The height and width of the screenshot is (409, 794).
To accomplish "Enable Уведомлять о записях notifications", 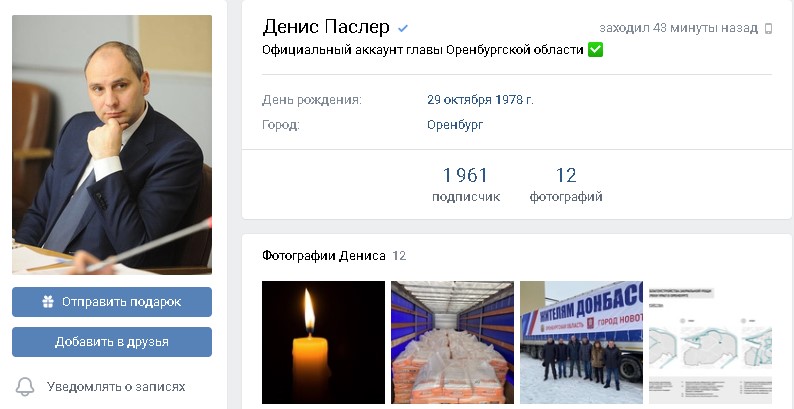I will [112, 386].
